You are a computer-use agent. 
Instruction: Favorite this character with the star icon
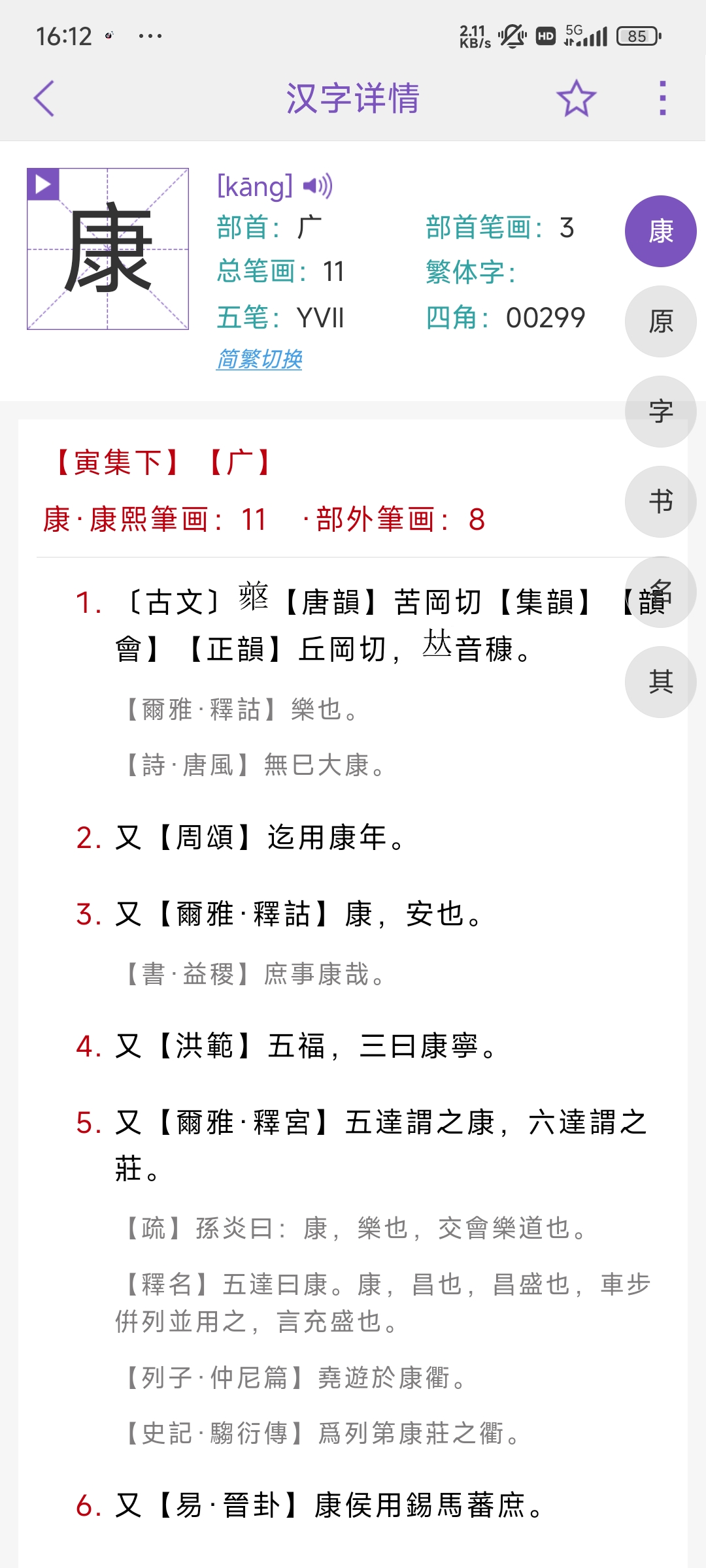pos(576,99)
